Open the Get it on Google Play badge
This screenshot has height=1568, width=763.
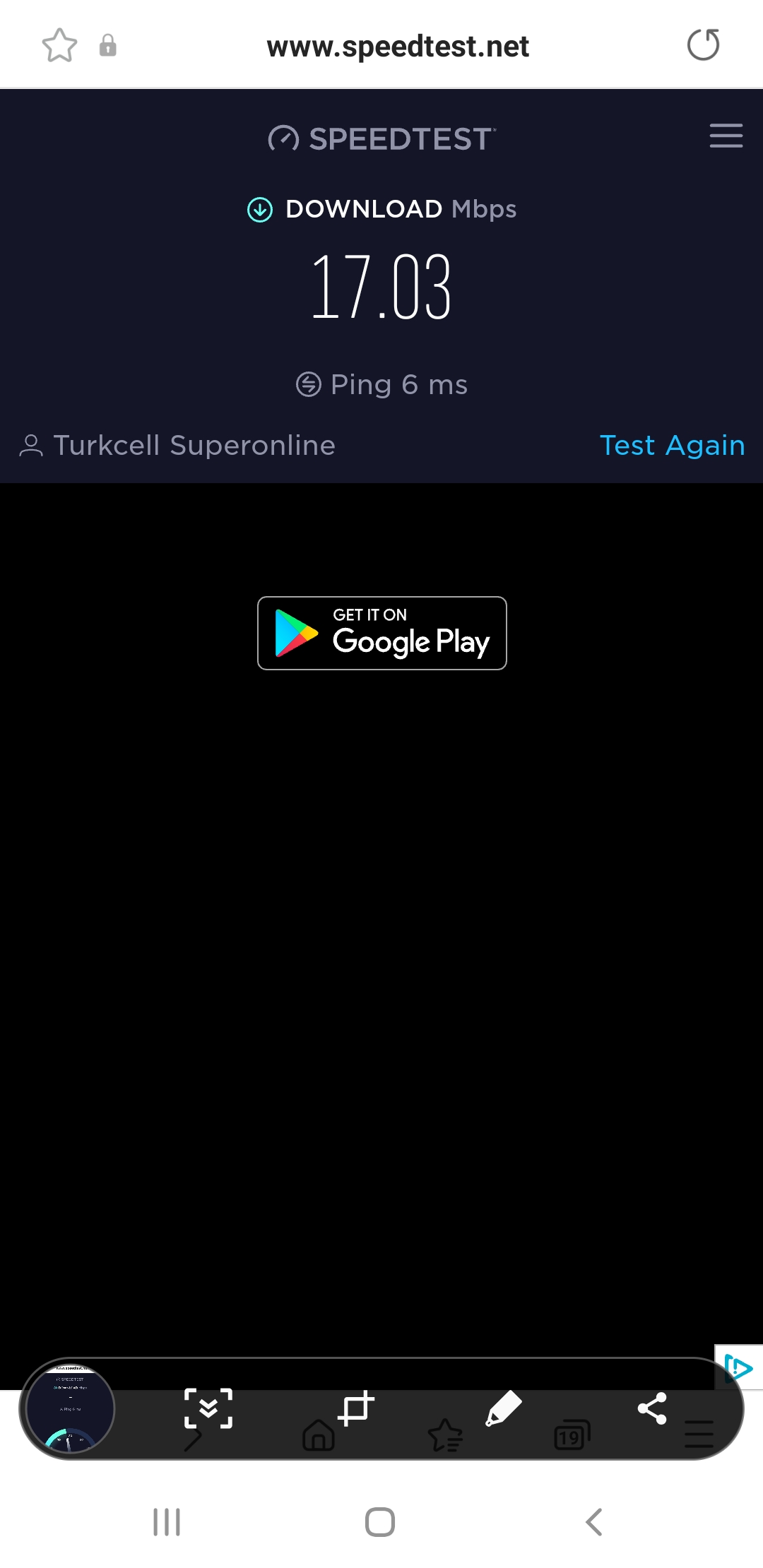click(382, 633)
